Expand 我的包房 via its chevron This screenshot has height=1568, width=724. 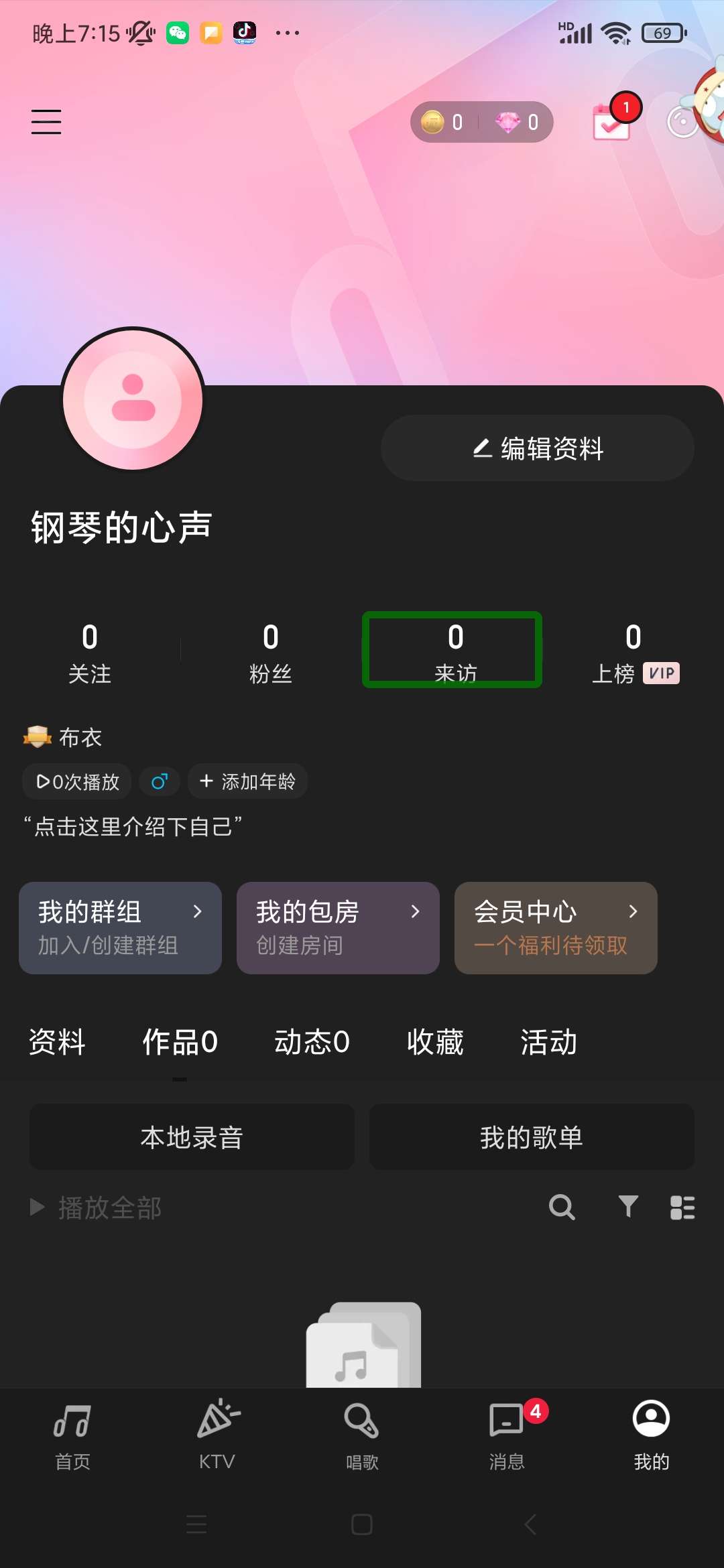click(416, 911)
